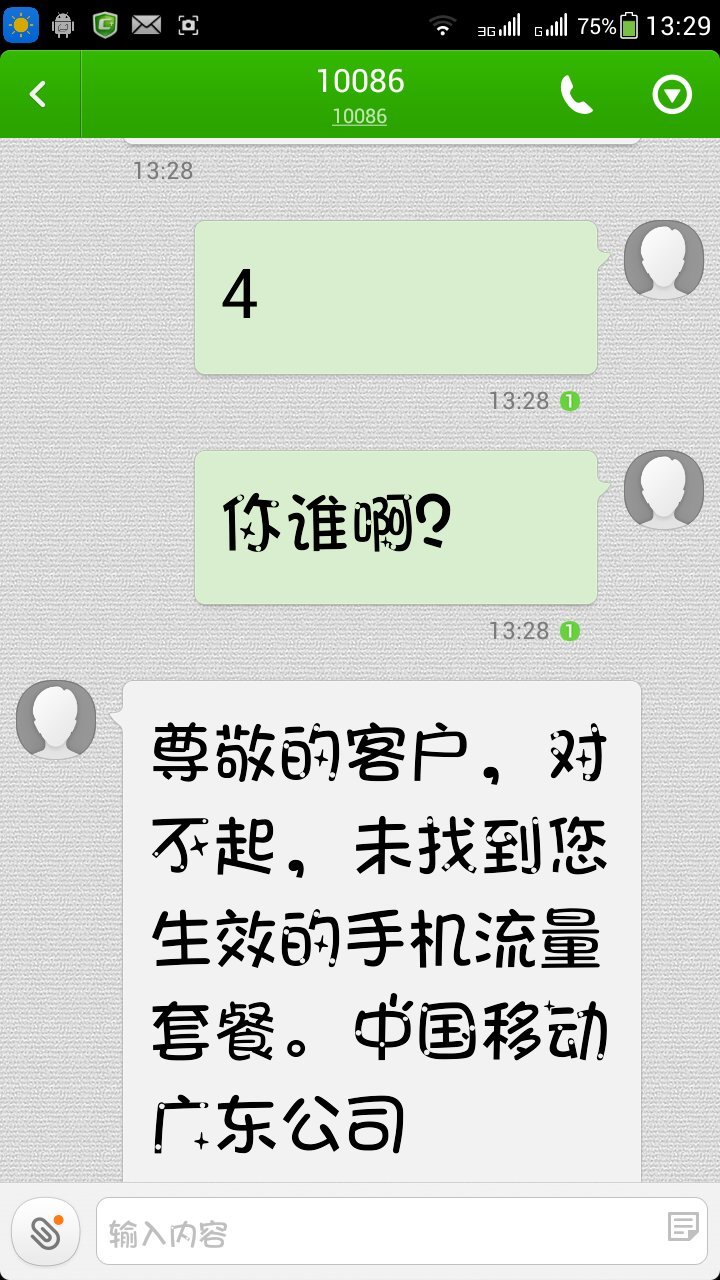Screen dimensions: 720x1280
Task: Go back to the message list
Action: click(x=38, y=95)
